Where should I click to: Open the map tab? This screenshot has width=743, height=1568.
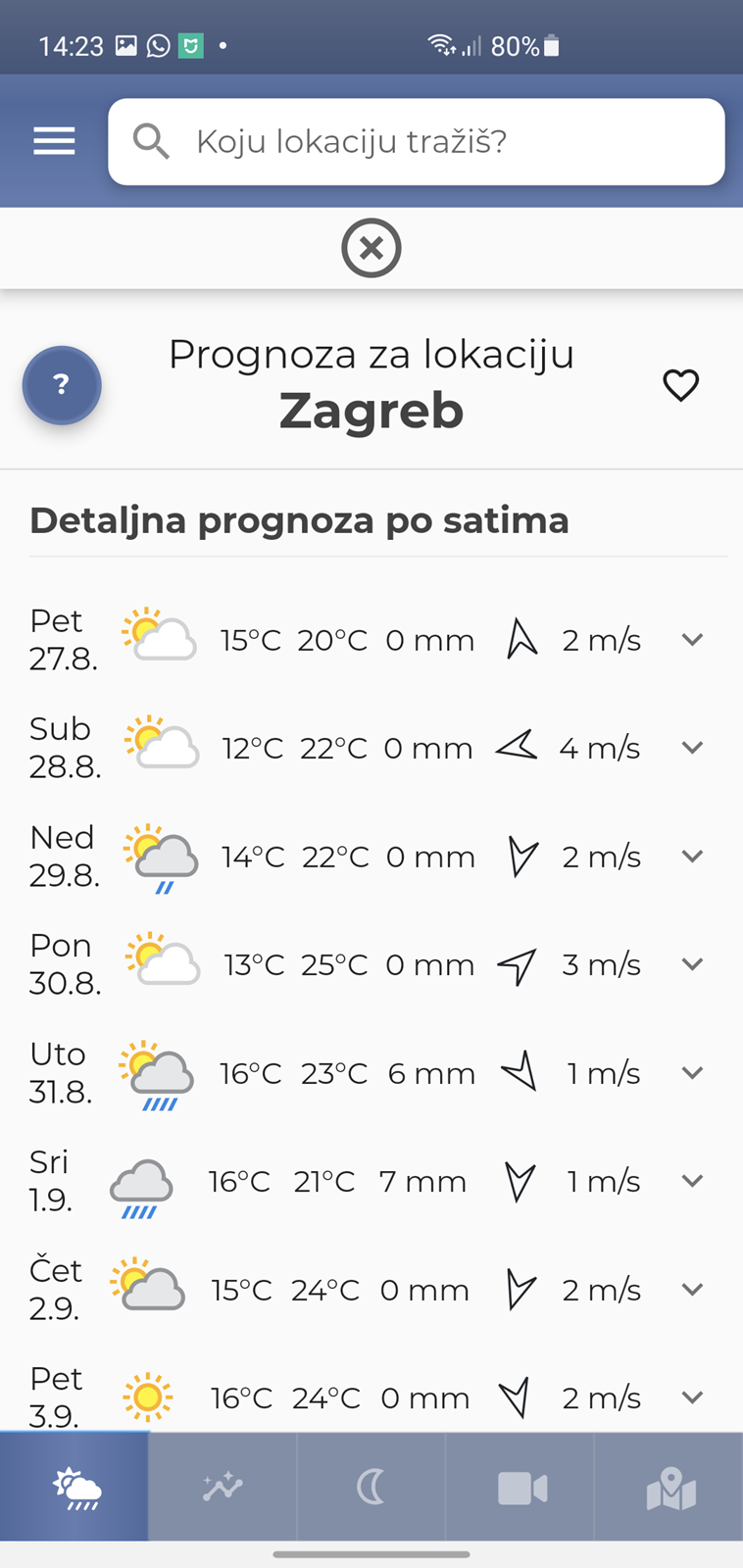pyautogui.click(x=669, y=1487)
